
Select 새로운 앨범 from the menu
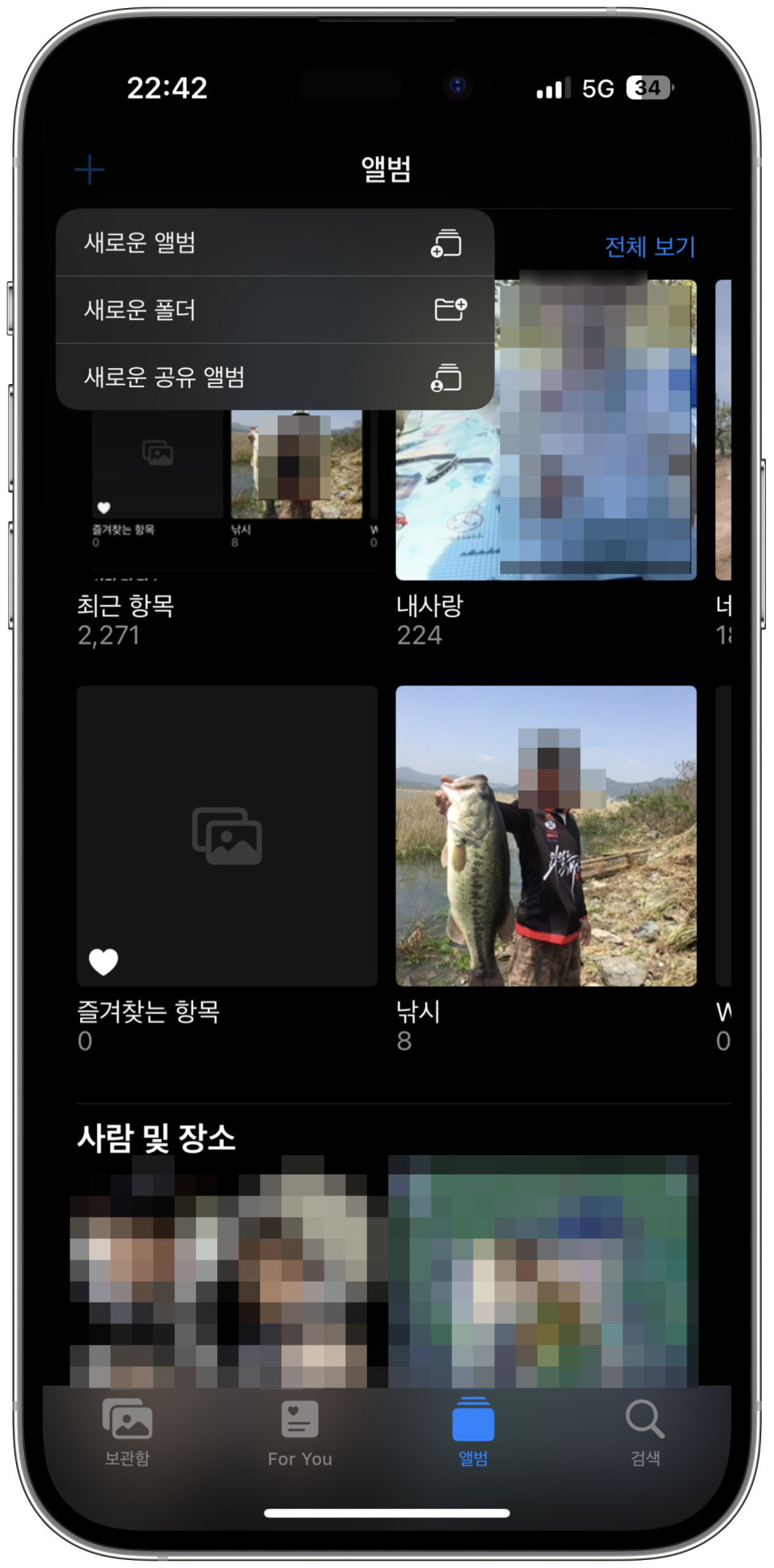pos(275,243)
